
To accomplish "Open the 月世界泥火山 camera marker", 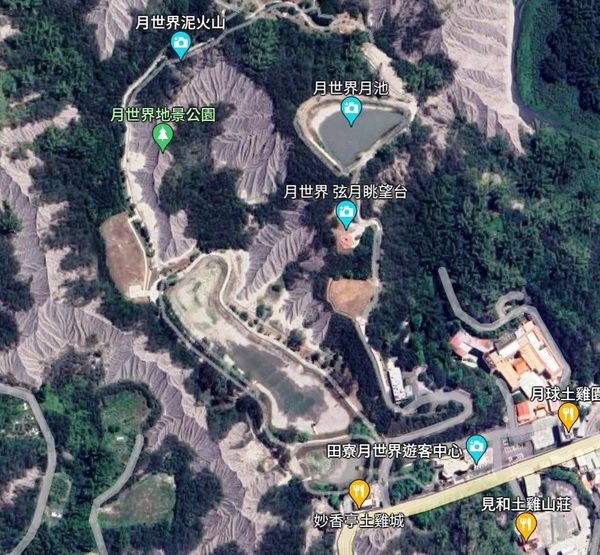I will coord(181,42).
